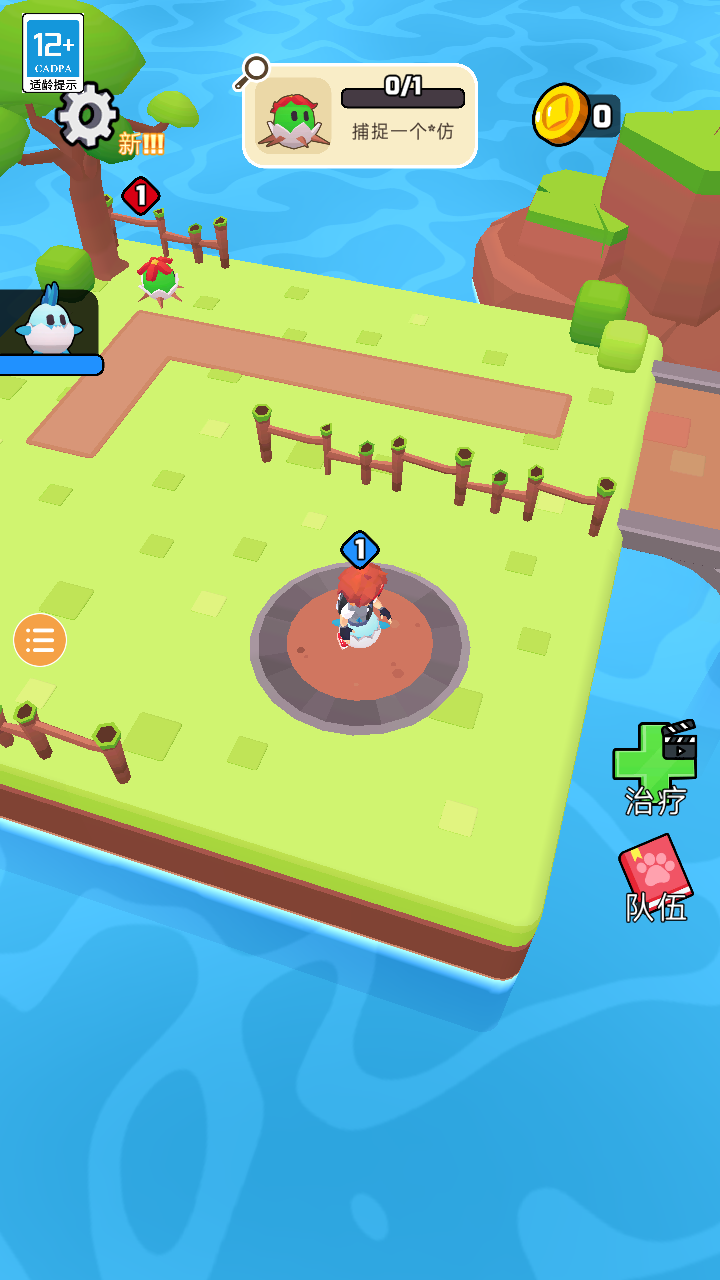
Task: Open the orange list menu button
Action: [x=40, y=640]
